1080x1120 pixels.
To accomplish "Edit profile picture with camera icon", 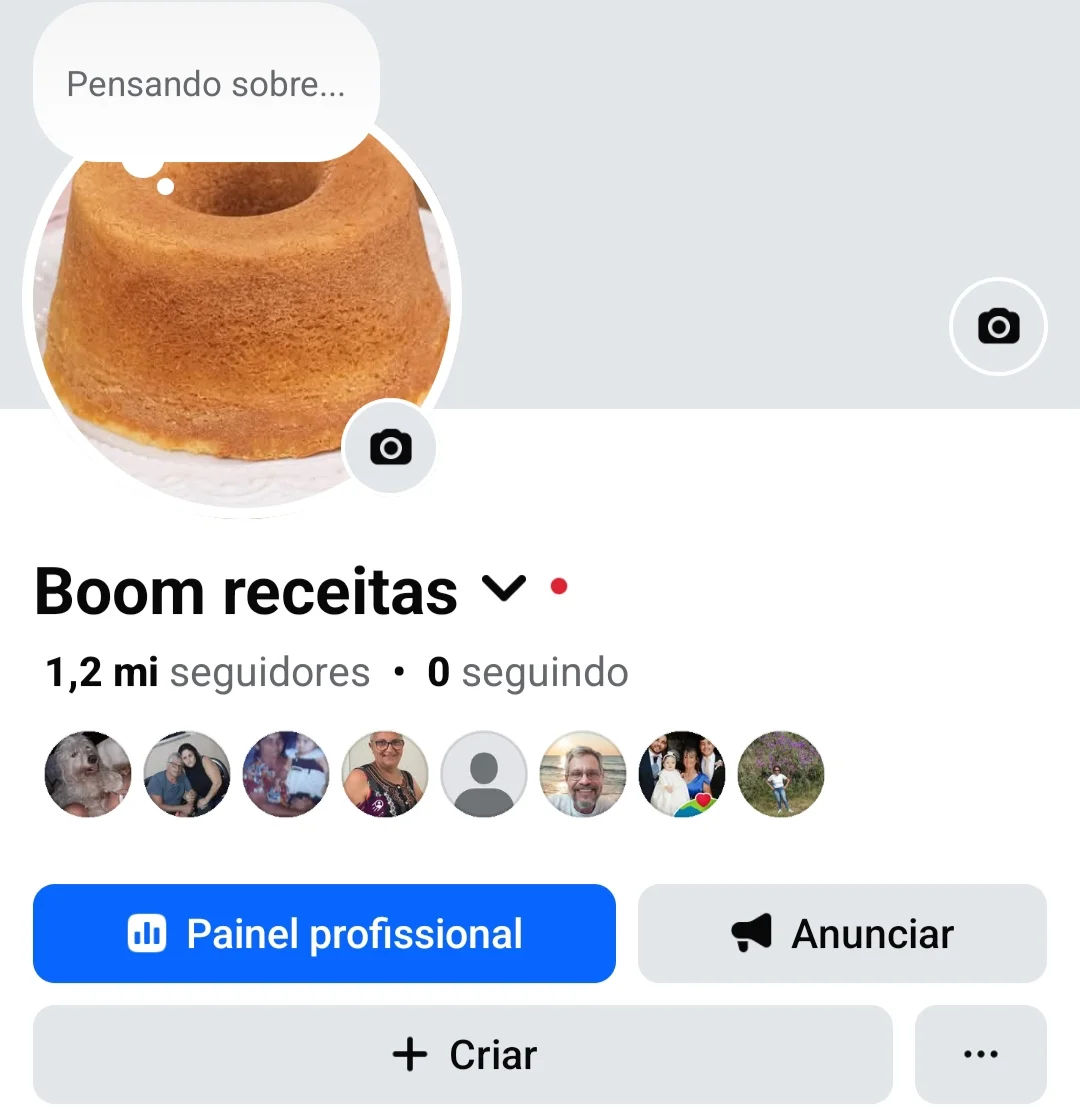I will click(x=390, y=447).
